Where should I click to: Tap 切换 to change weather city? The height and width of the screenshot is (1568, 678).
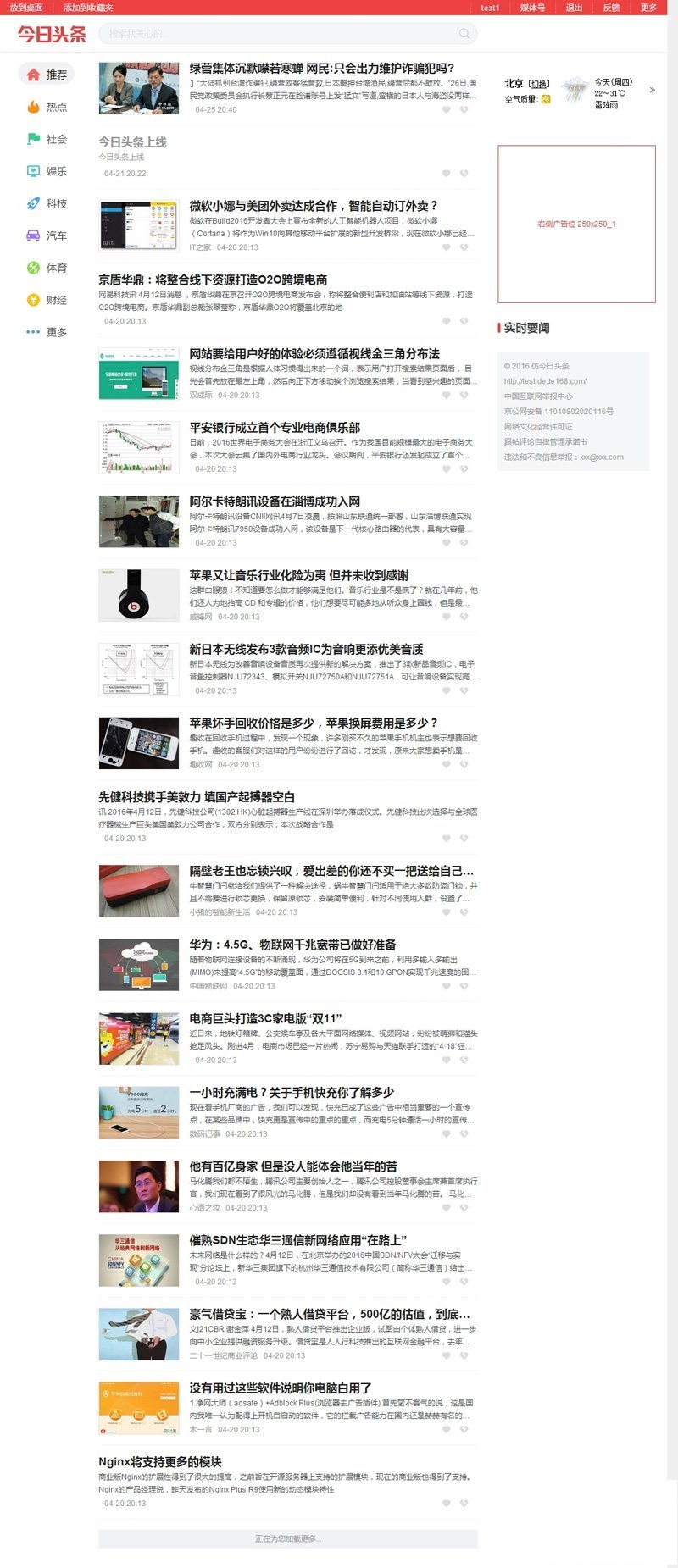(539, 85)
